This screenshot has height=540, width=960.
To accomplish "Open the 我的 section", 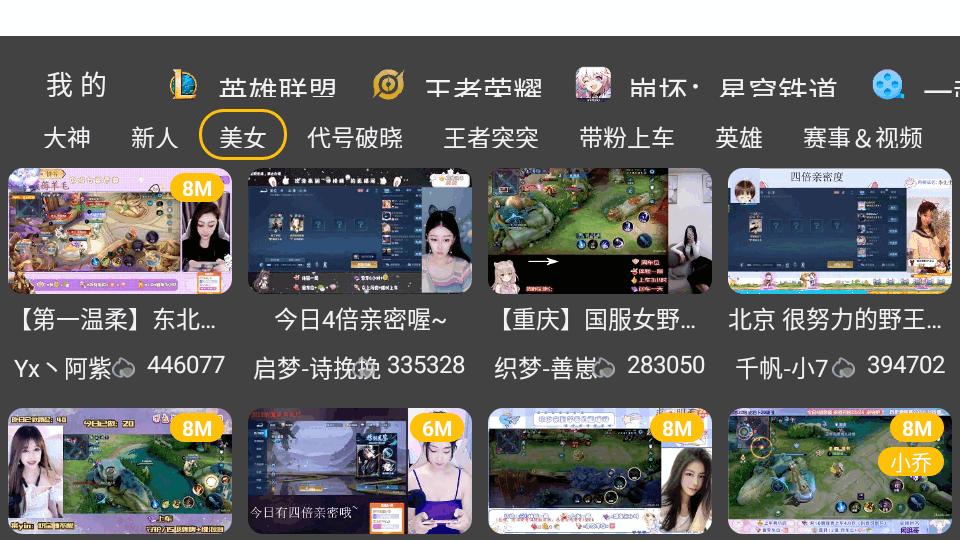I will point(76,86).
